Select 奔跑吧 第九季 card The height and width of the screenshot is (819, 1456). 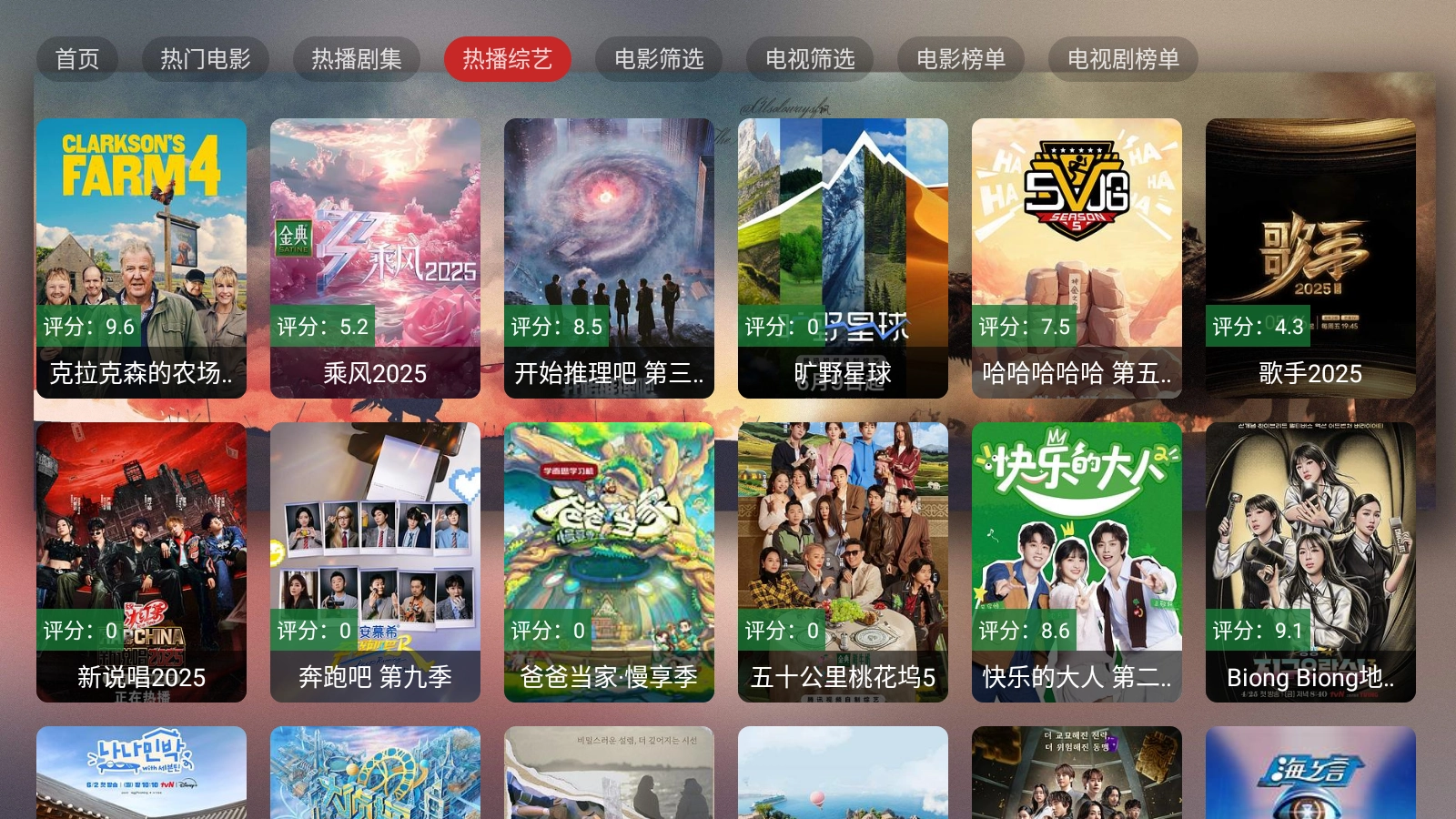pos(375,561)
